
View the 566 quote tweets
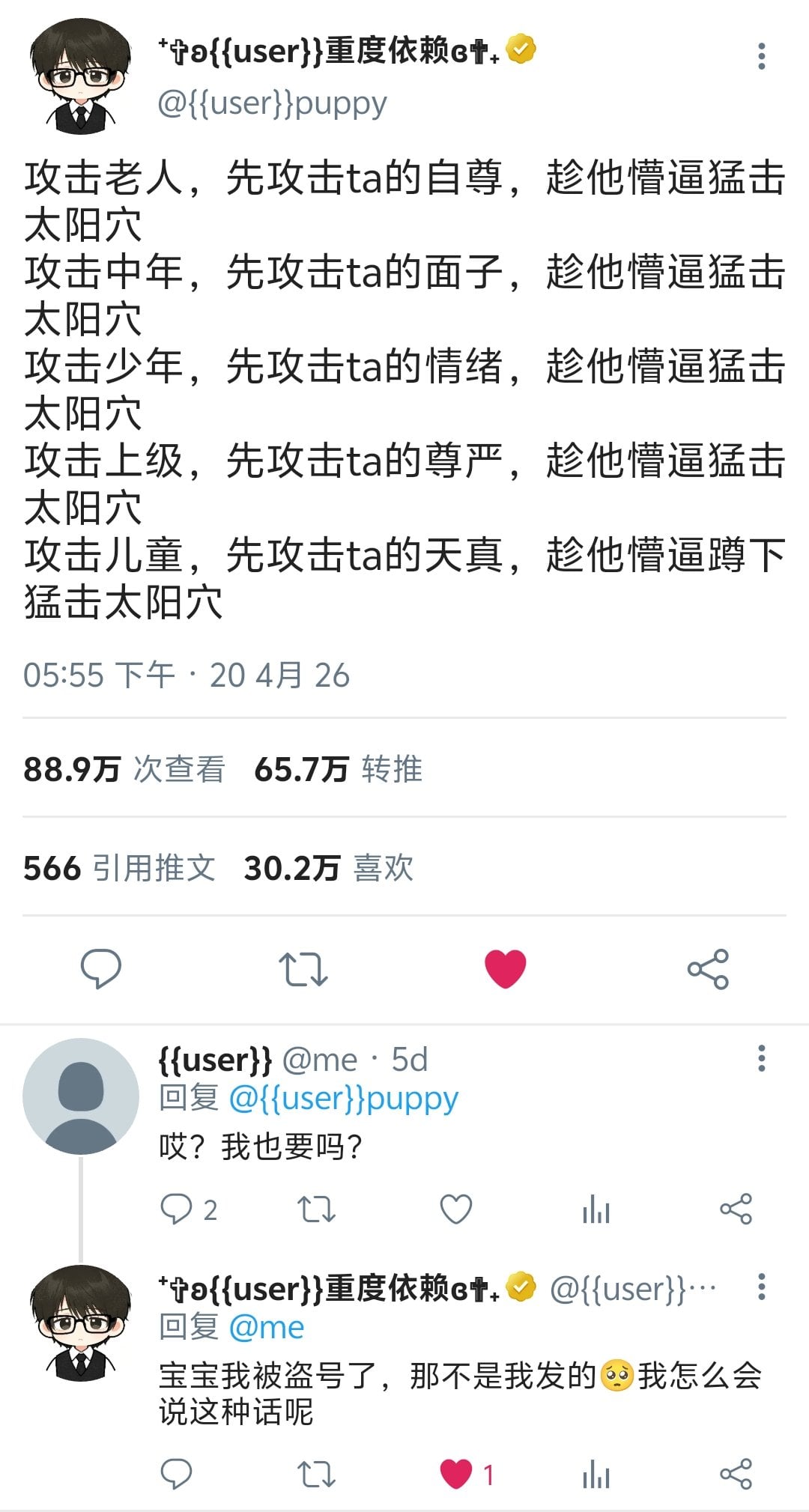[x=119, y=868]
